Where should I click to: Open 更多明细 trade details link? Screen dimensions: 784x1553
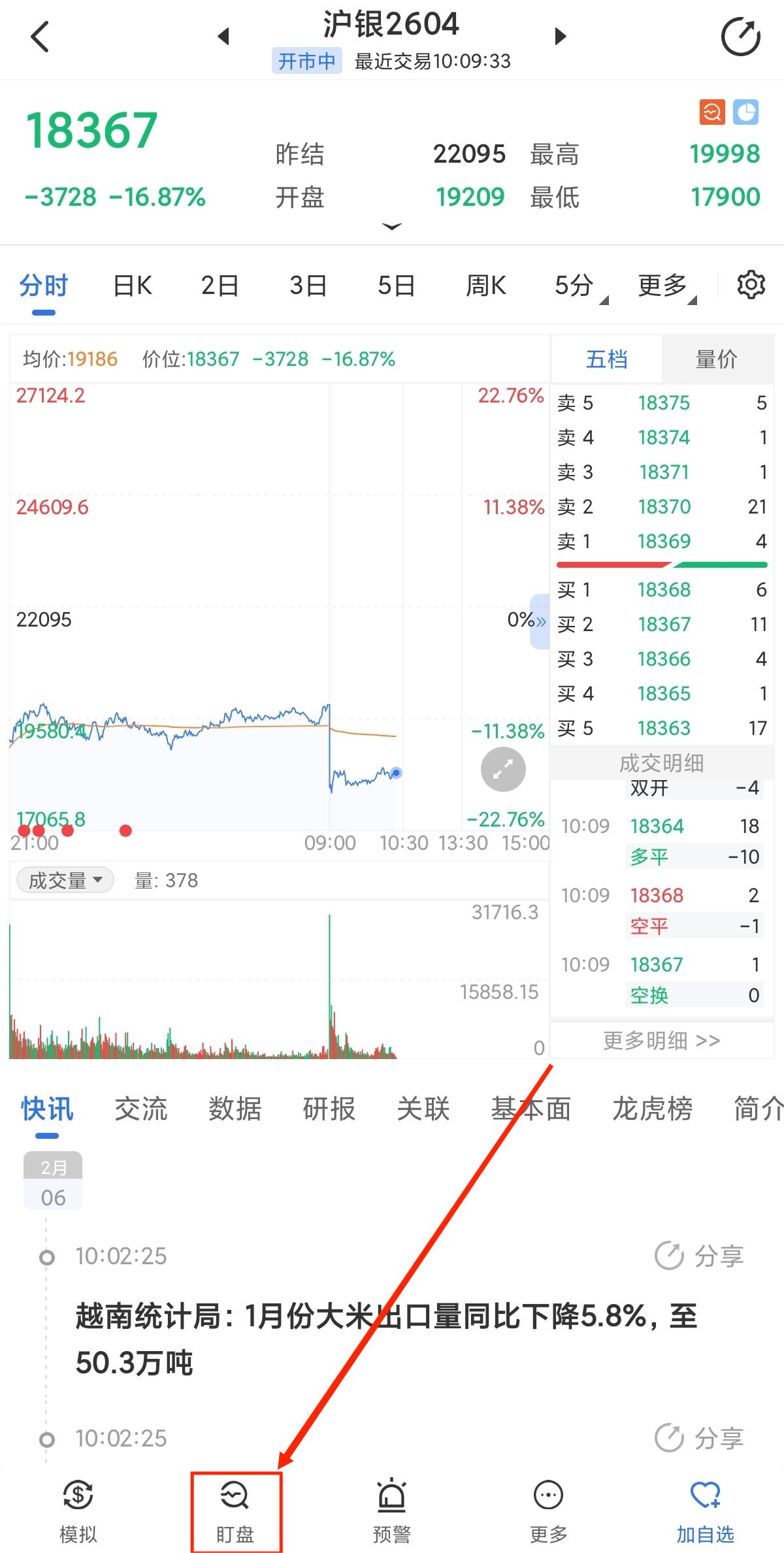pos(659,1040)
